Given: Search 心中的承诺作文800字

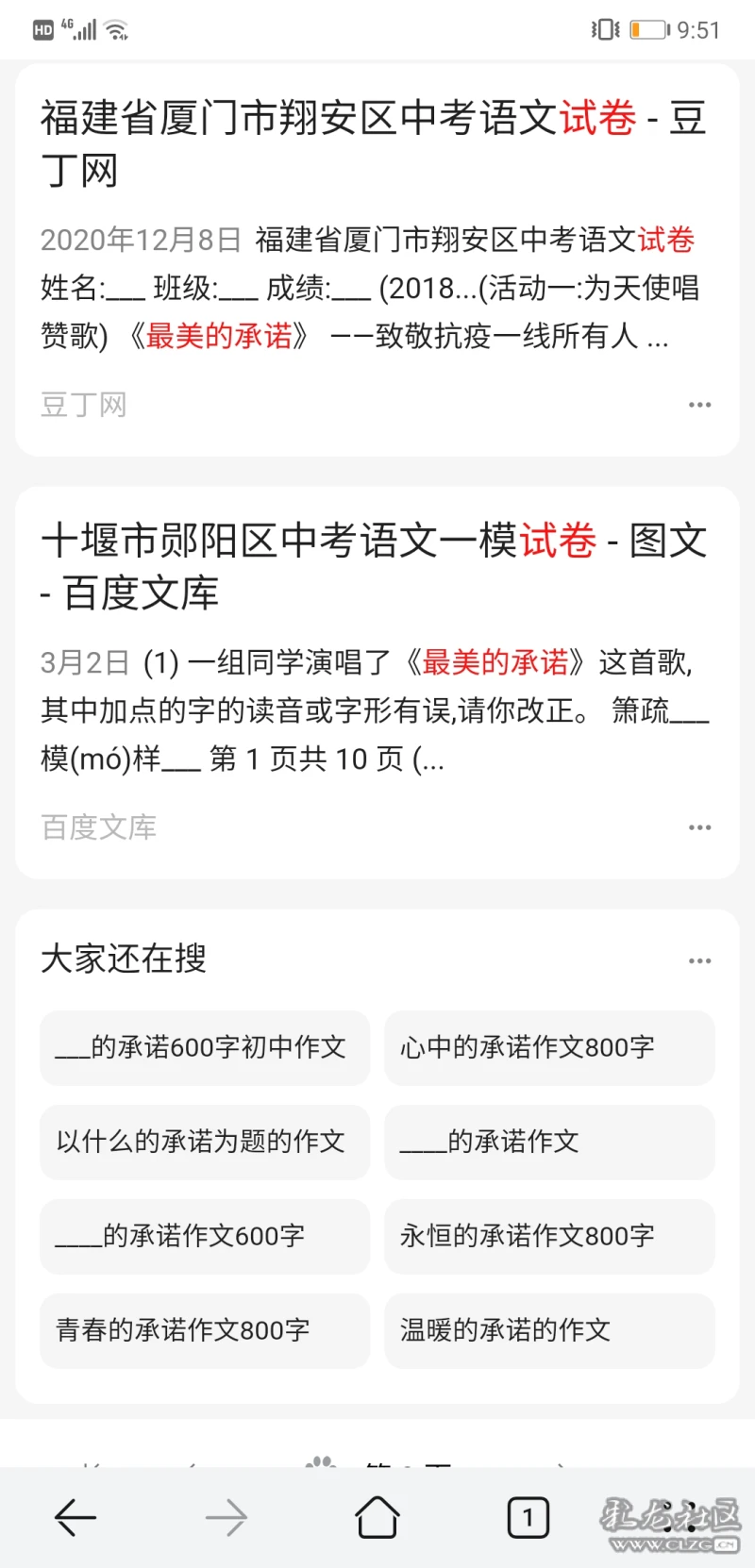Looking at the screenshot, I should (x=549, y=1048).
